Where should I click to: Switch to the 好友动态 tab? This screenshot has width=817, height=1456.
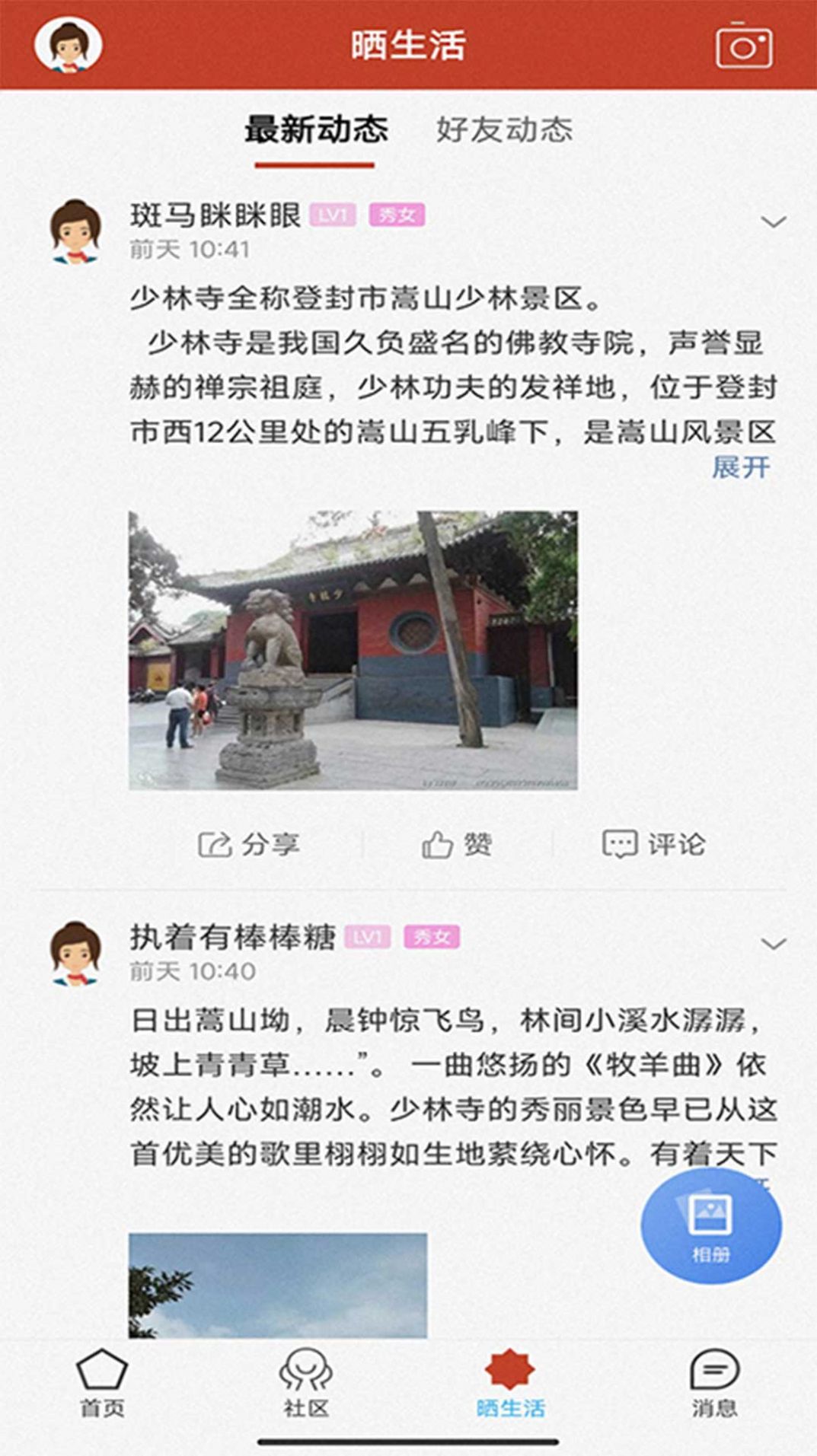[506, 129]
